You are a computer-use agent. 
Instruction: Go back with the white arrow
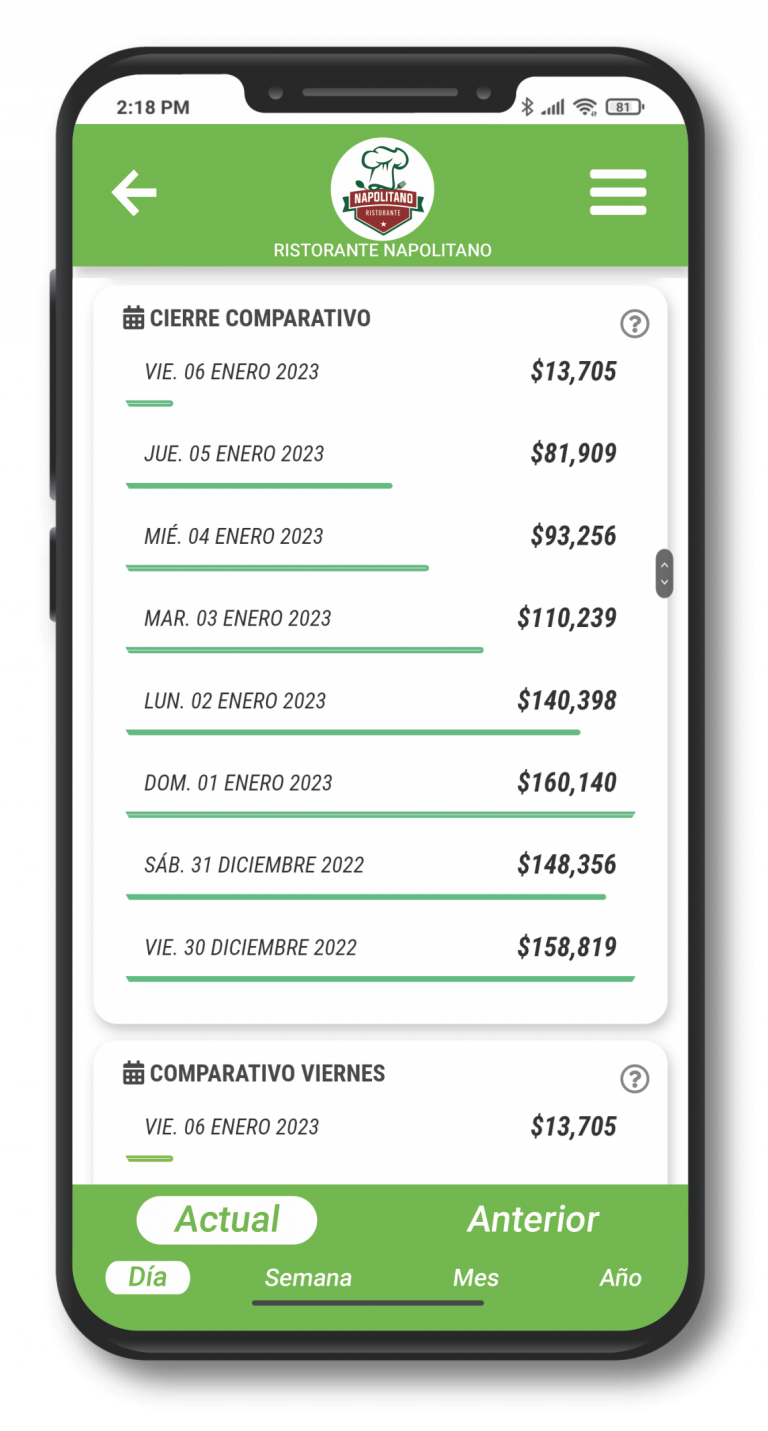pyautogui.click(x=134, y=192)
